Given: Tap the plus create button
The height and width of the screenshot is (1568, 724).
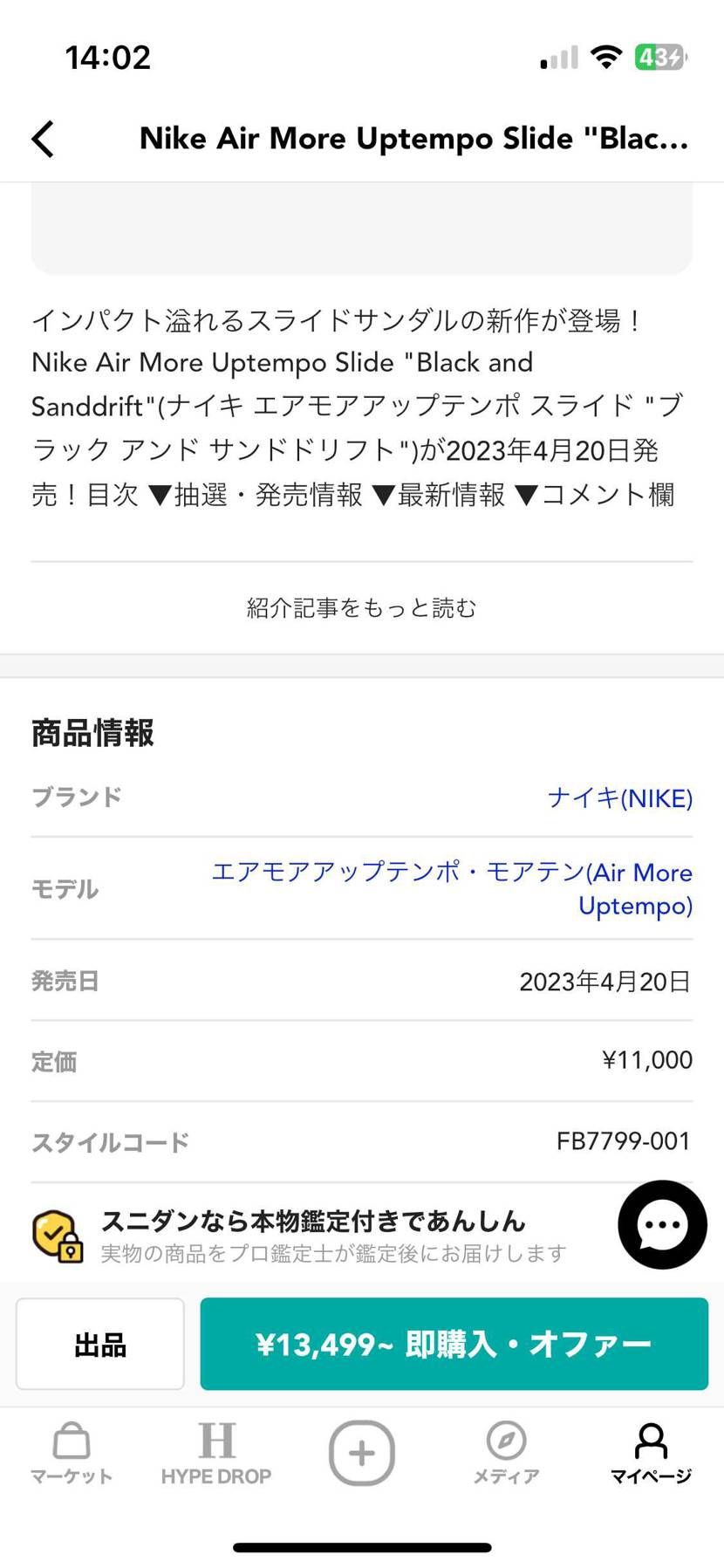Looking at the screenshot, I should [x=361, y=1452].
